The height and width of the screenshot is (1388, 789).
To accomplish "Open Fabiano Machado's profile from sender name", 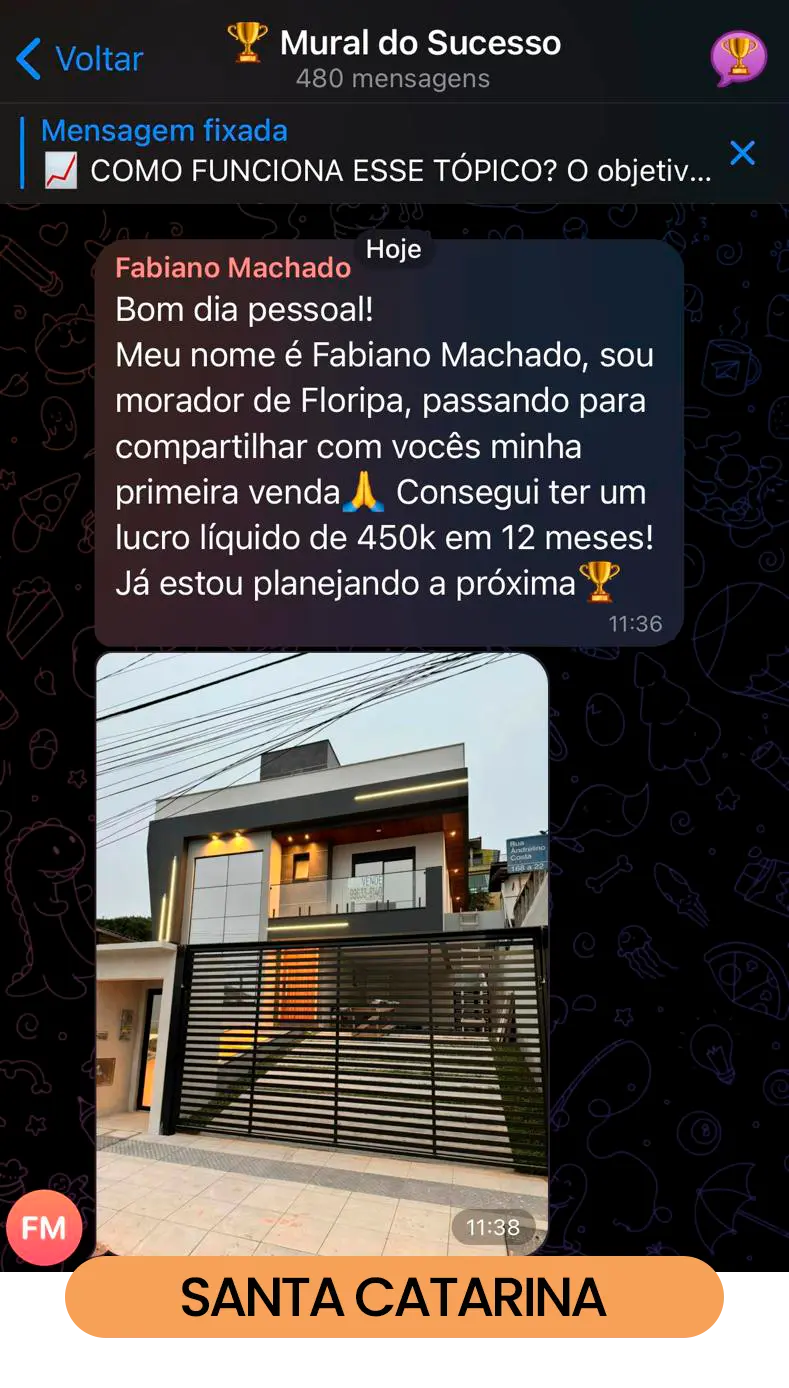I will (x=233, y=268).
